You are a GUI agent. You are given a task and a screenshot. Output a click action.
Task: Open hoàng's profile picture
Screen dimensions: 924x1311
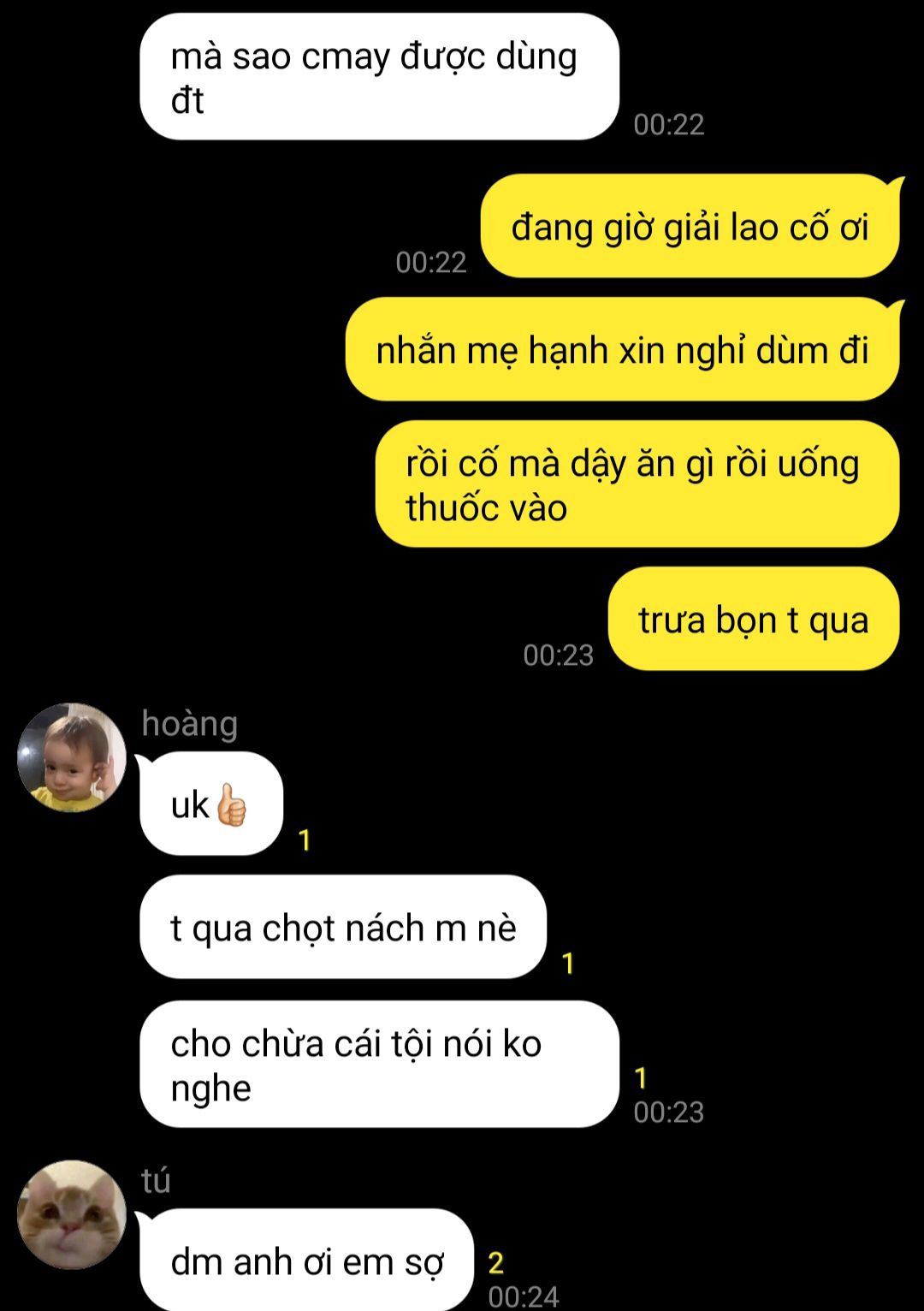(x=72, y=757)
